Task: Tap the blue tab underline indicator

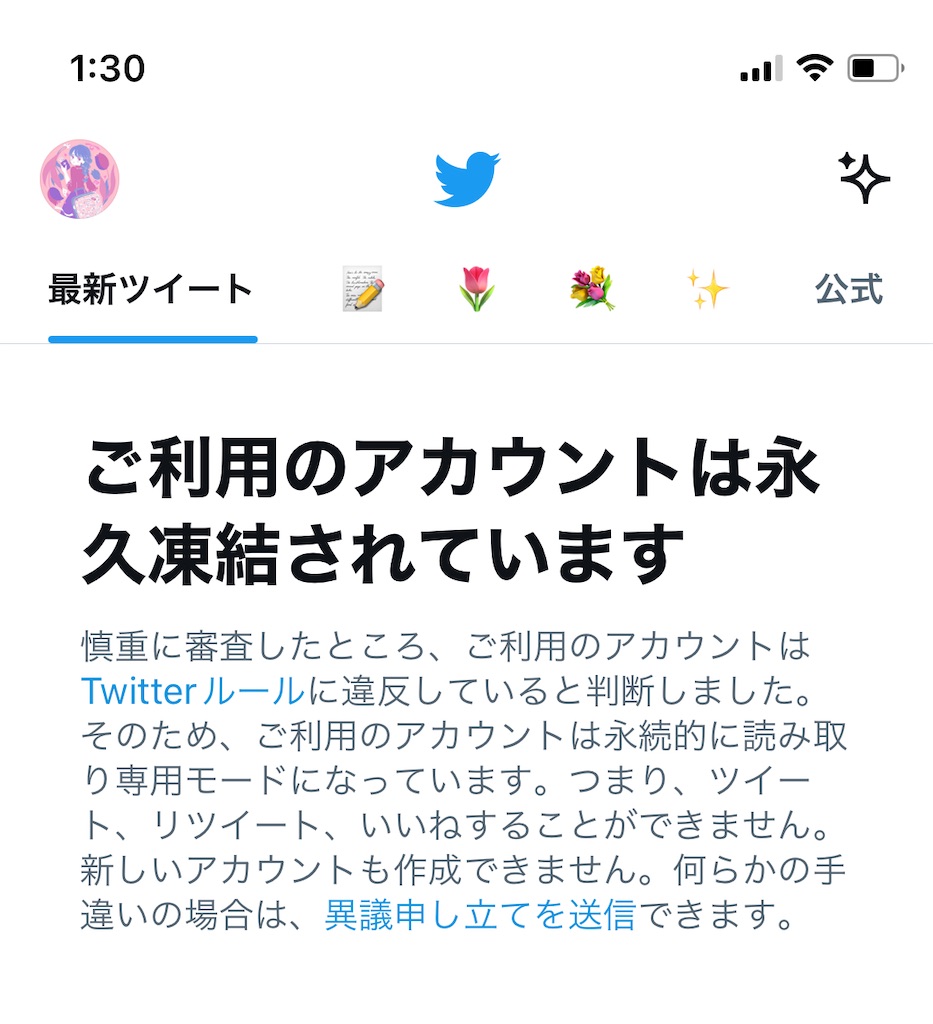Action: click(152, 340)
